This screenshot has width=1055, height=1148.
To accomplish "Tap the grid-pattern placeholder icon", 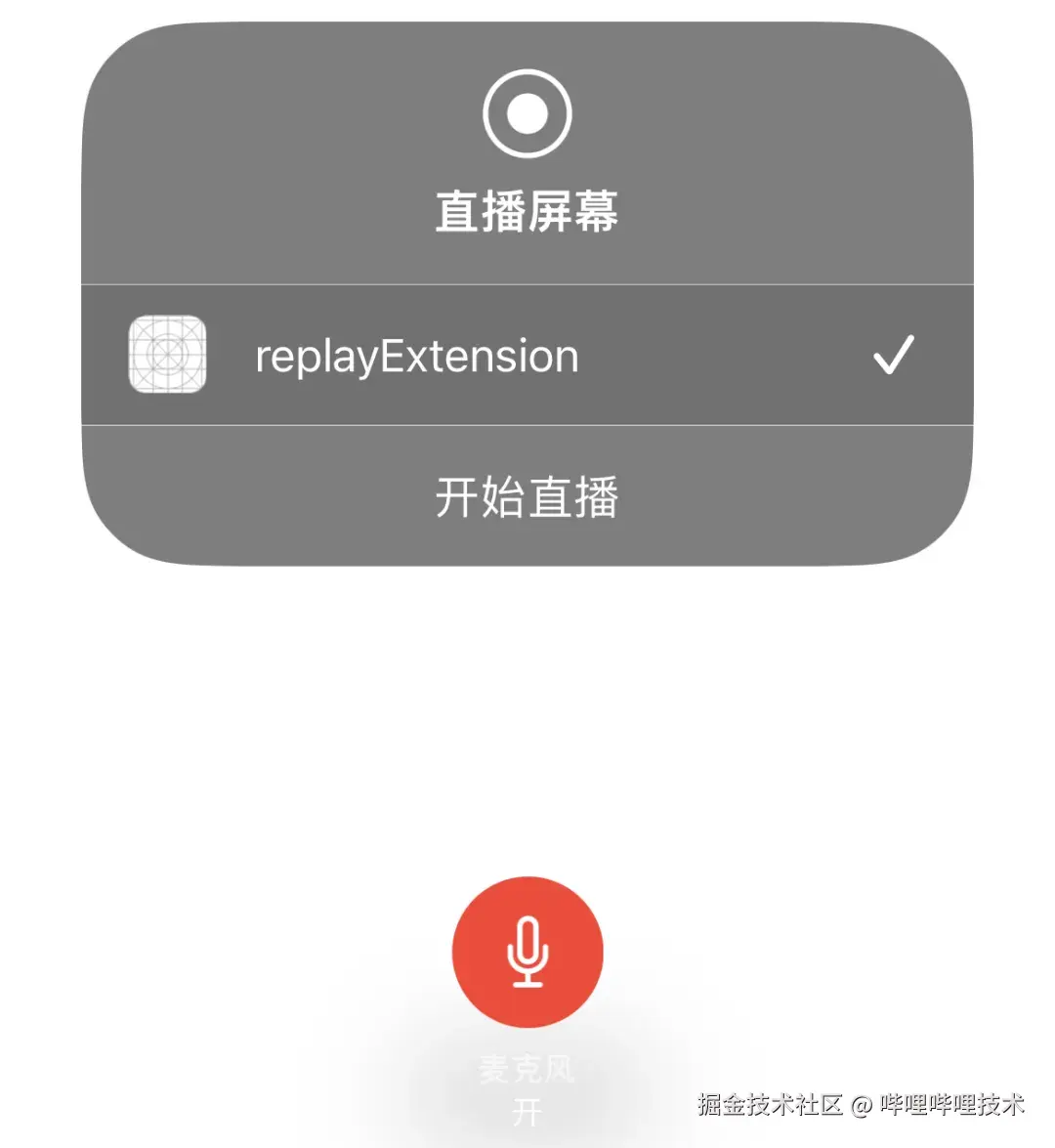I will [168, 355].
